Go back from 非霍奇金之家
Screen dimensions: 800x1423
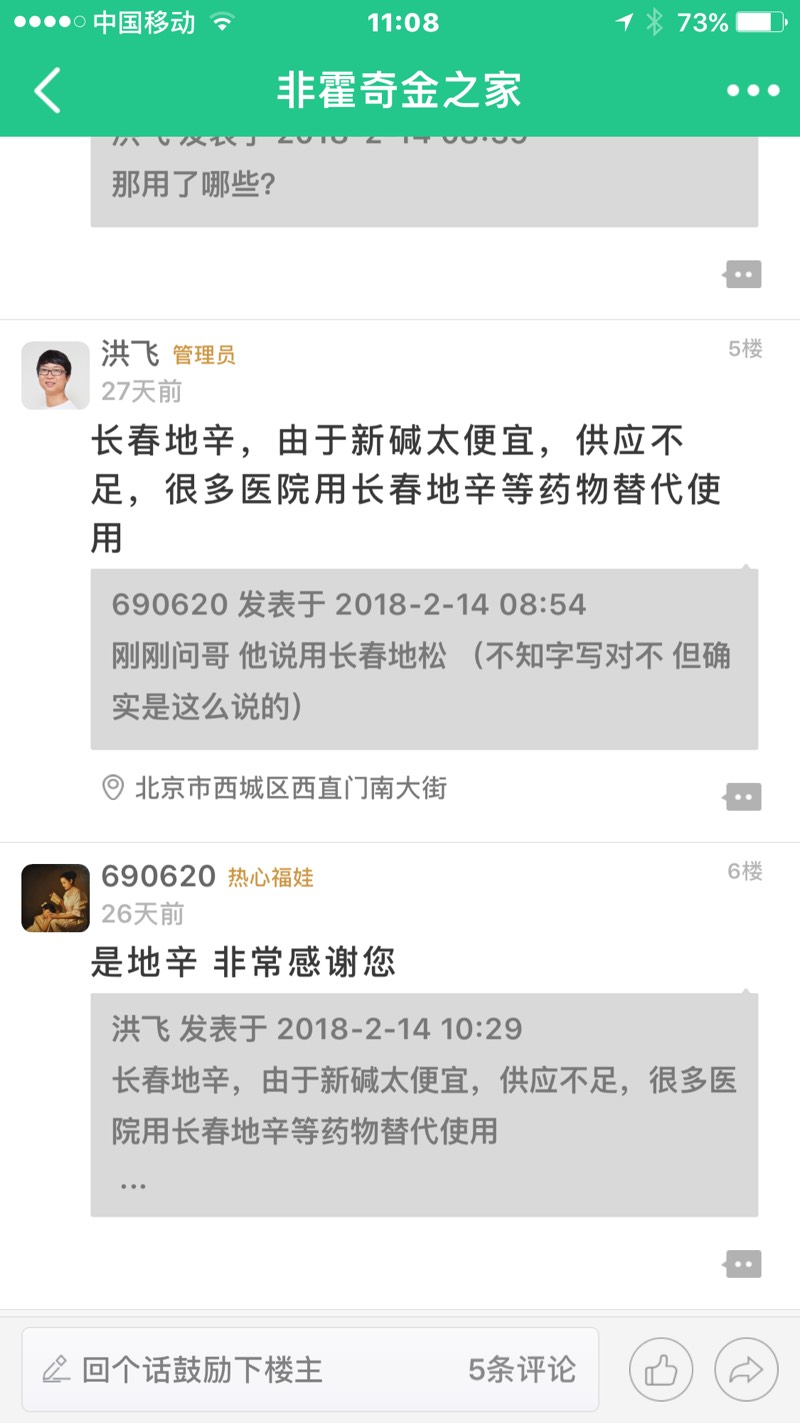(47, 90)
